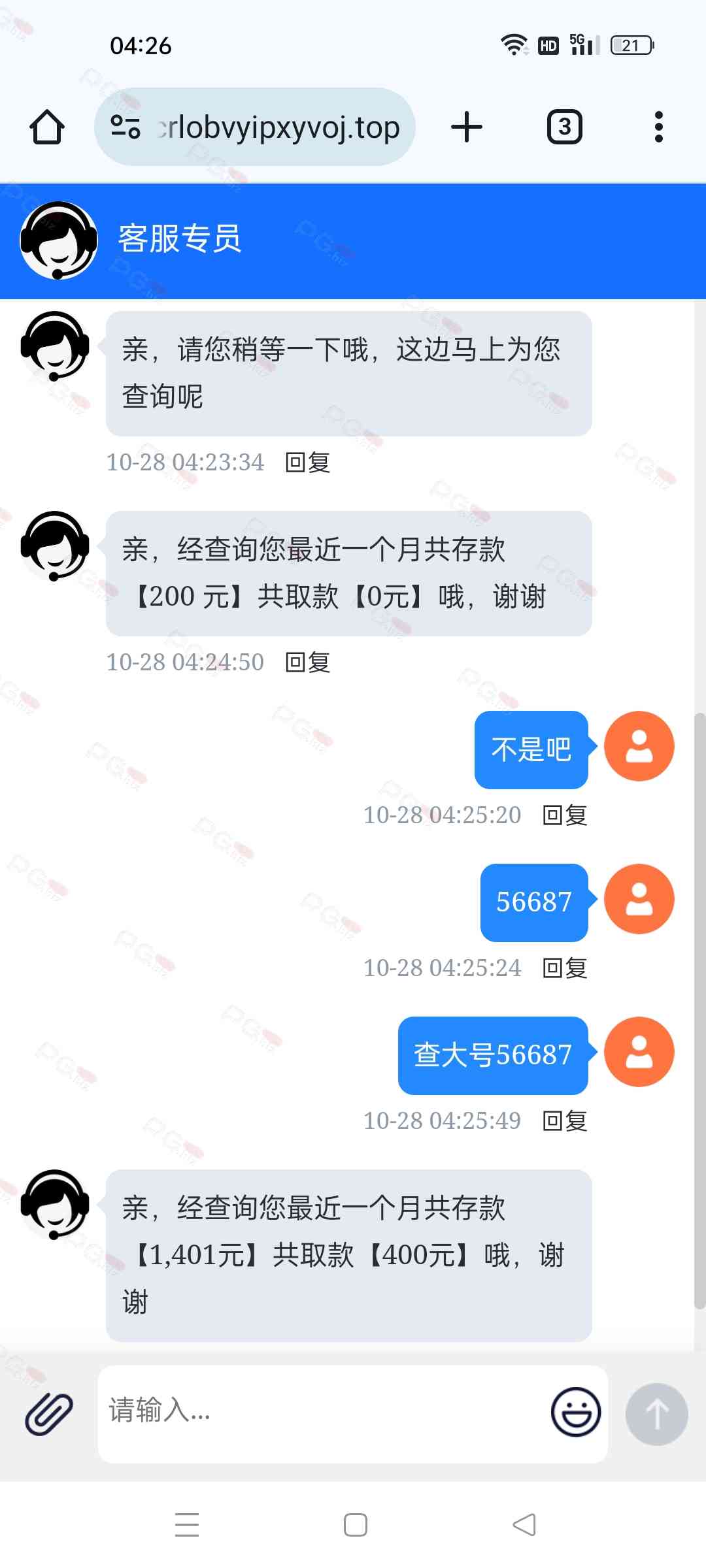The height and width of the screenshot is (1568, 706).
Task: Focus the 请输入 message field
Action: click(x=320, y=1411)
